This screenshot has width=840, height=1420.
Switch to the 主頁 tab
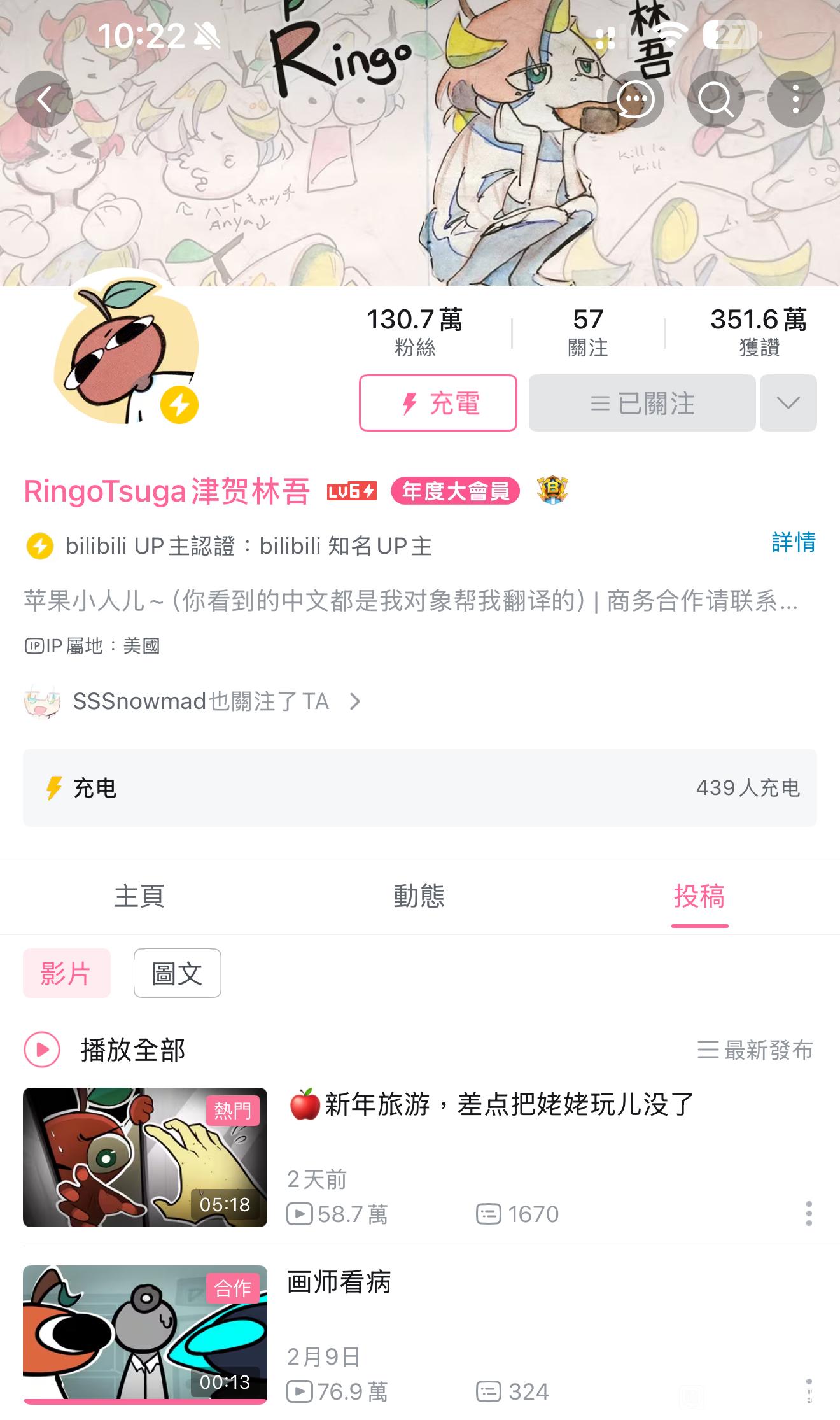(x=139, y=896)
